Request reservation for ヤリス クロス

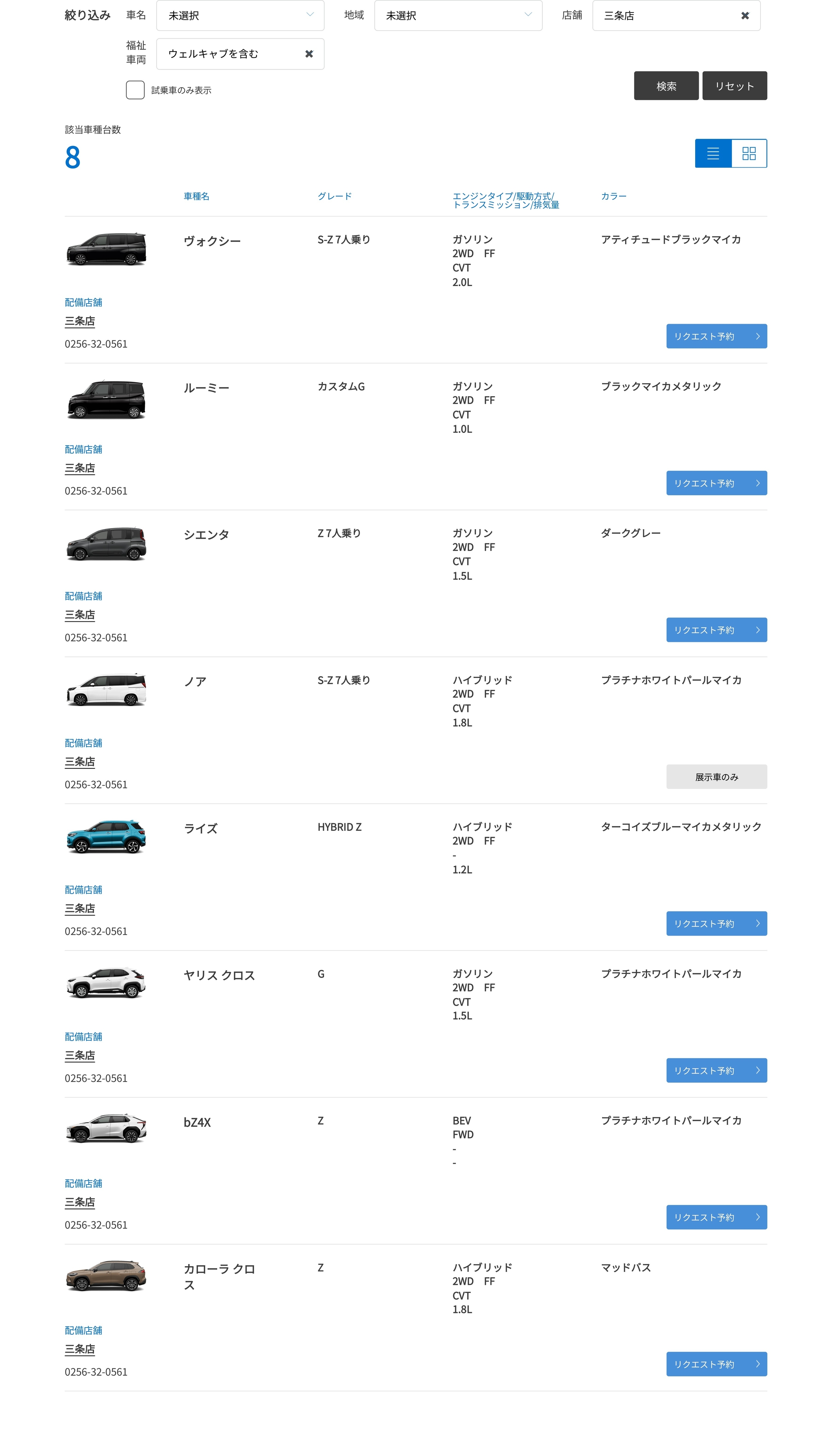(717, 1070)
